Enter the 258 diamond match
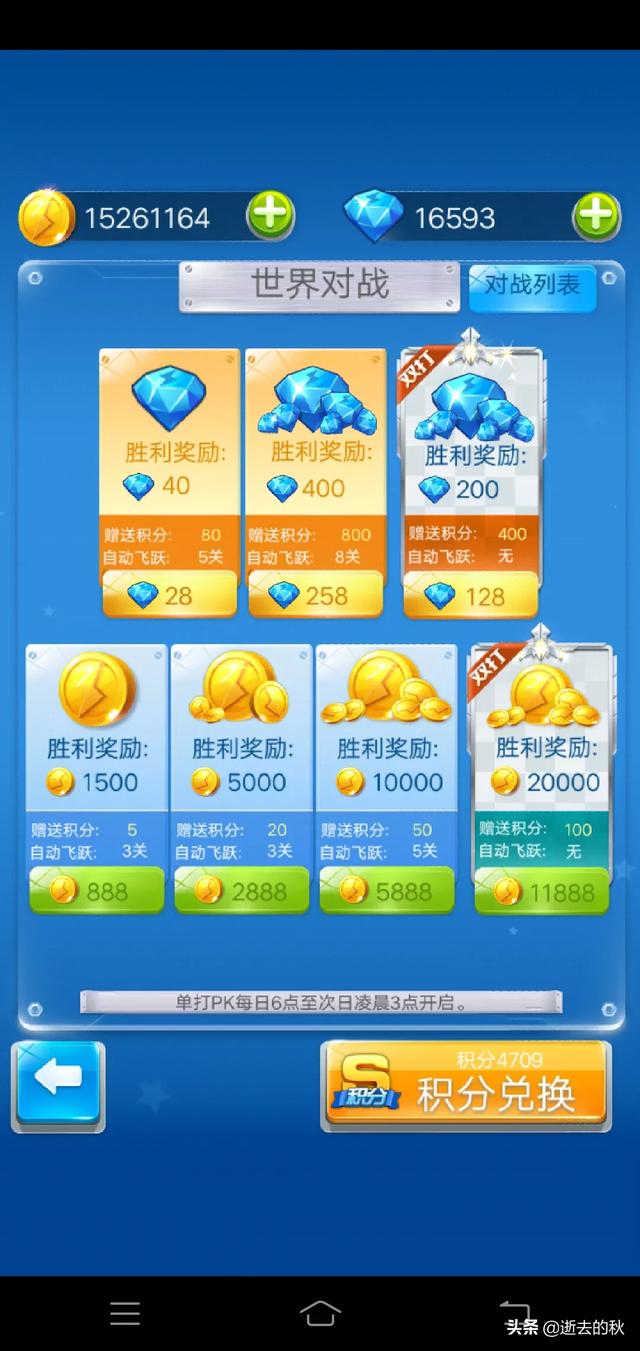This screenshot has height=1351, width=640. (x=316, y=596)
